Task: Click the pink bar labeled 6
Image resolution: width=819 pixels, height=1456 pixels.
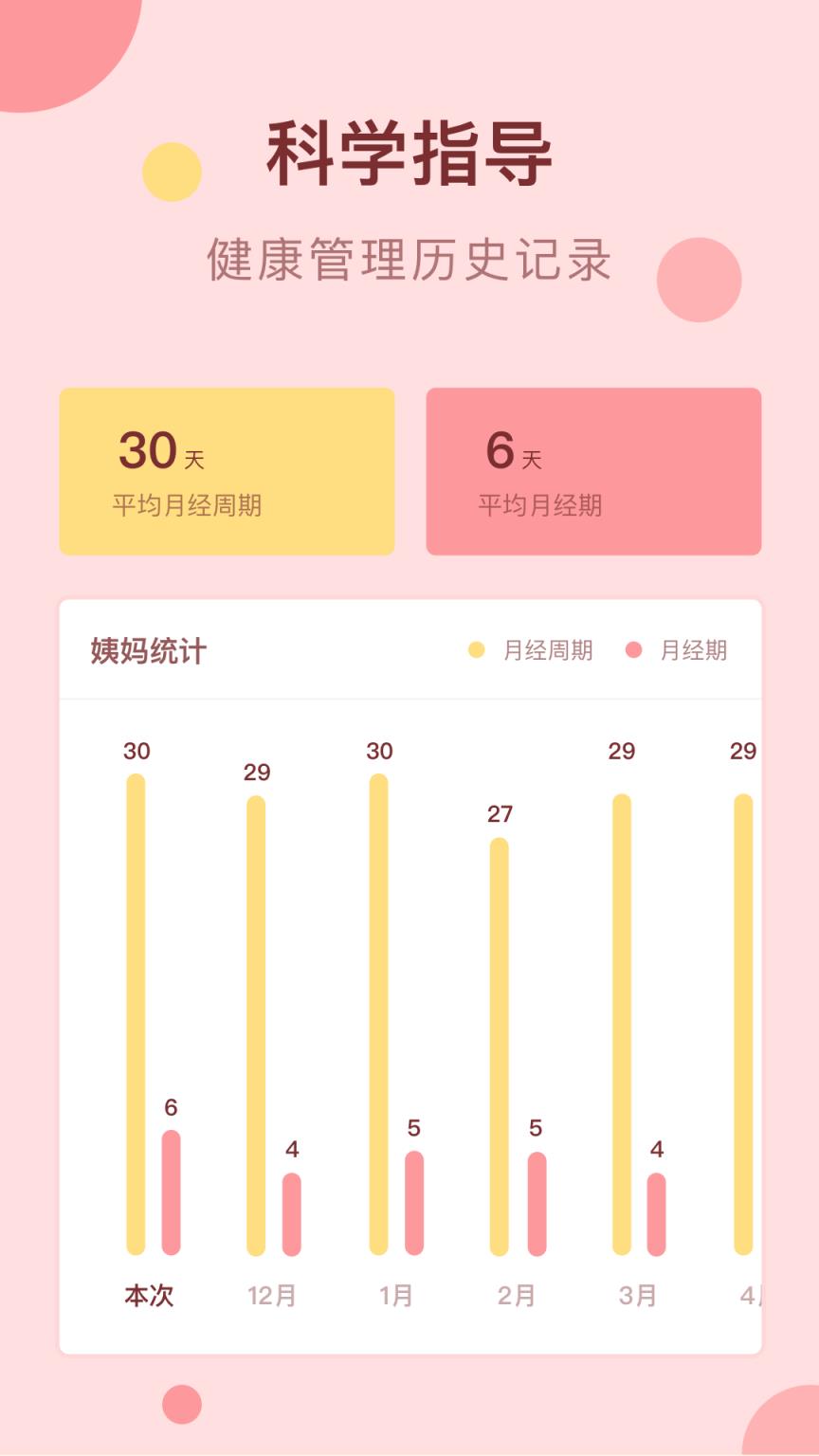Action: pyautogui.click(x=171, y=1190)
